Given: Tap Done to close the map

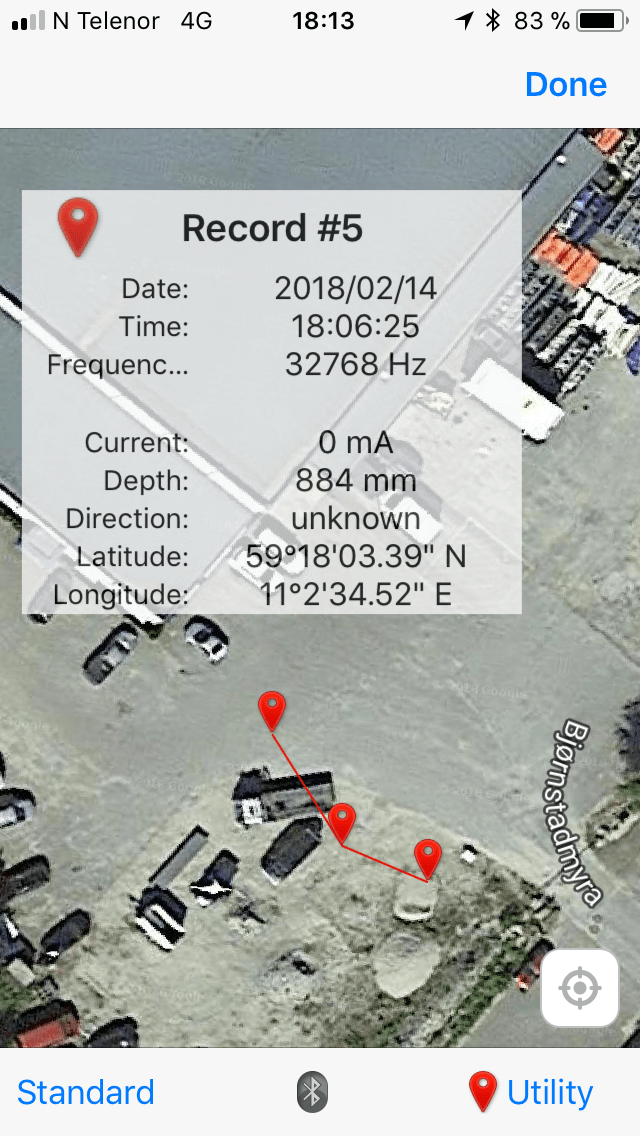Looking at the screenshot, I should (x=565, y=85).
